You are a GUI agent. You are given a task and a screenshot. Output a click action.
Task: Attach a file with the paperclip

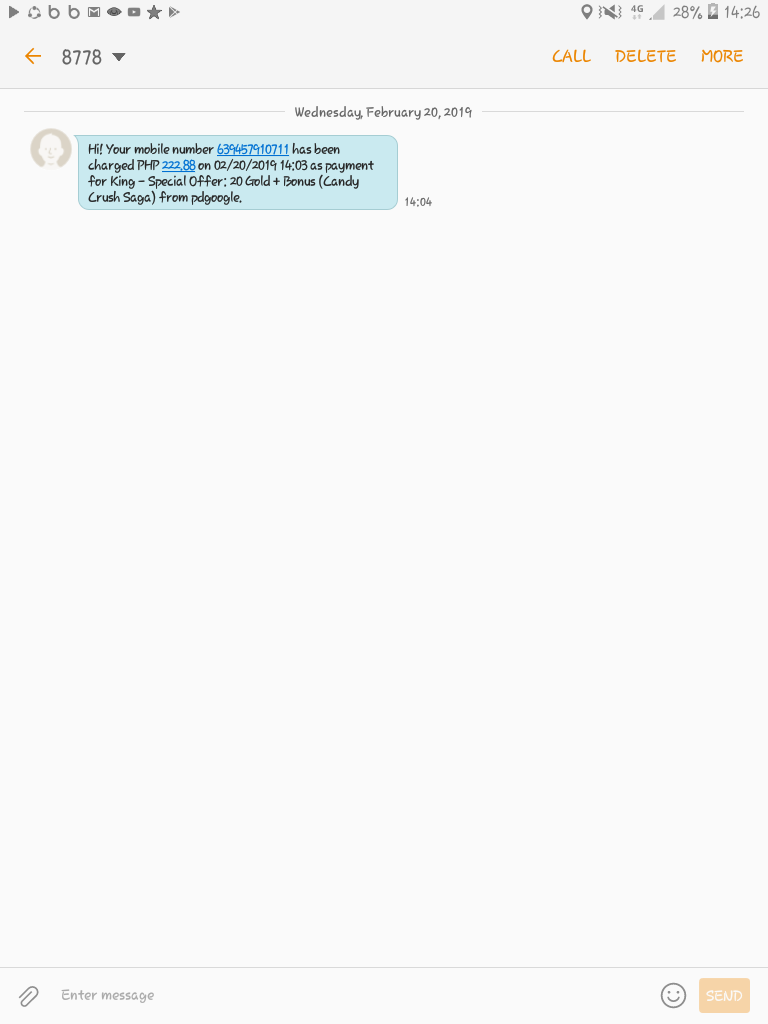(x=29, y=995)
